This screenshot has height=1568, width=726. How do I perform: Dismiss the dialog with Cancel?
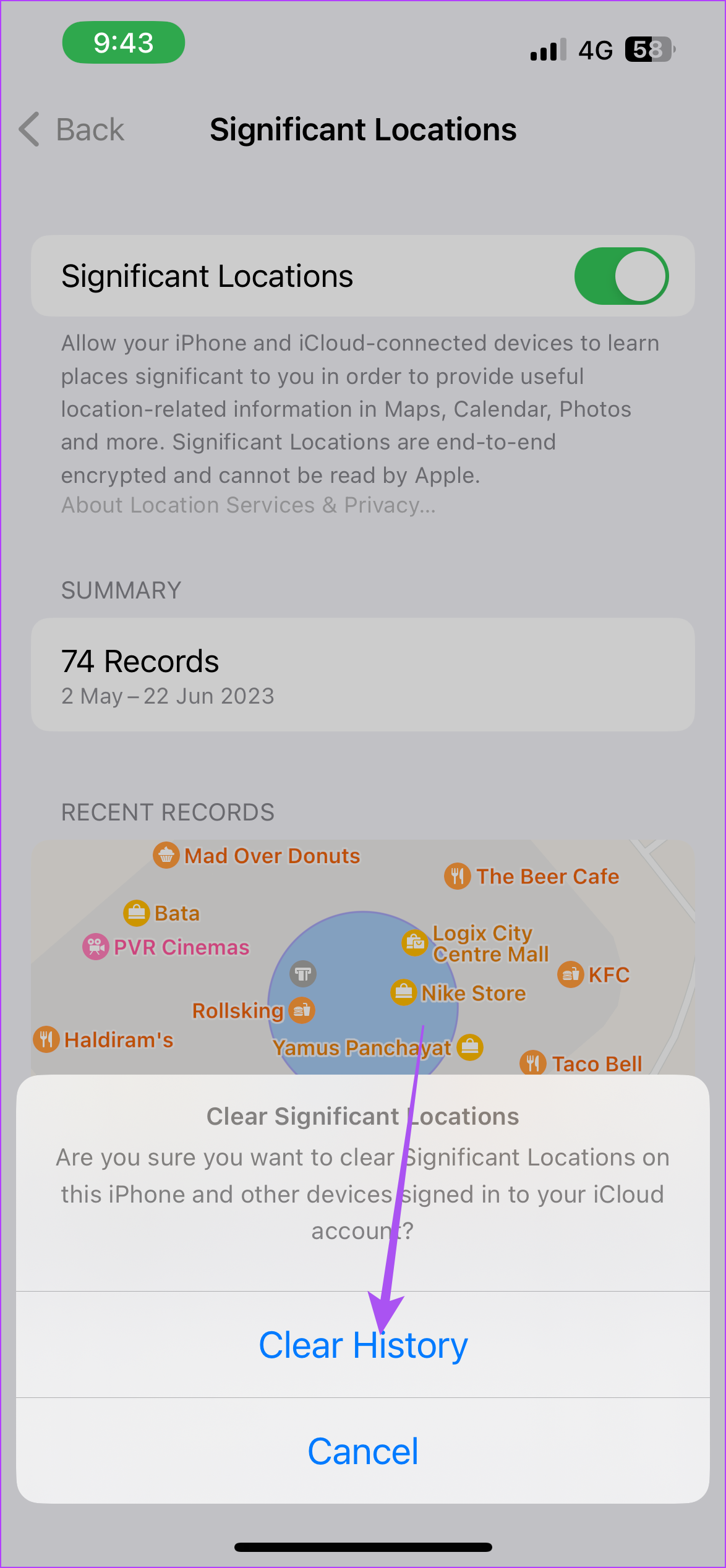(x=363, y=1450)
